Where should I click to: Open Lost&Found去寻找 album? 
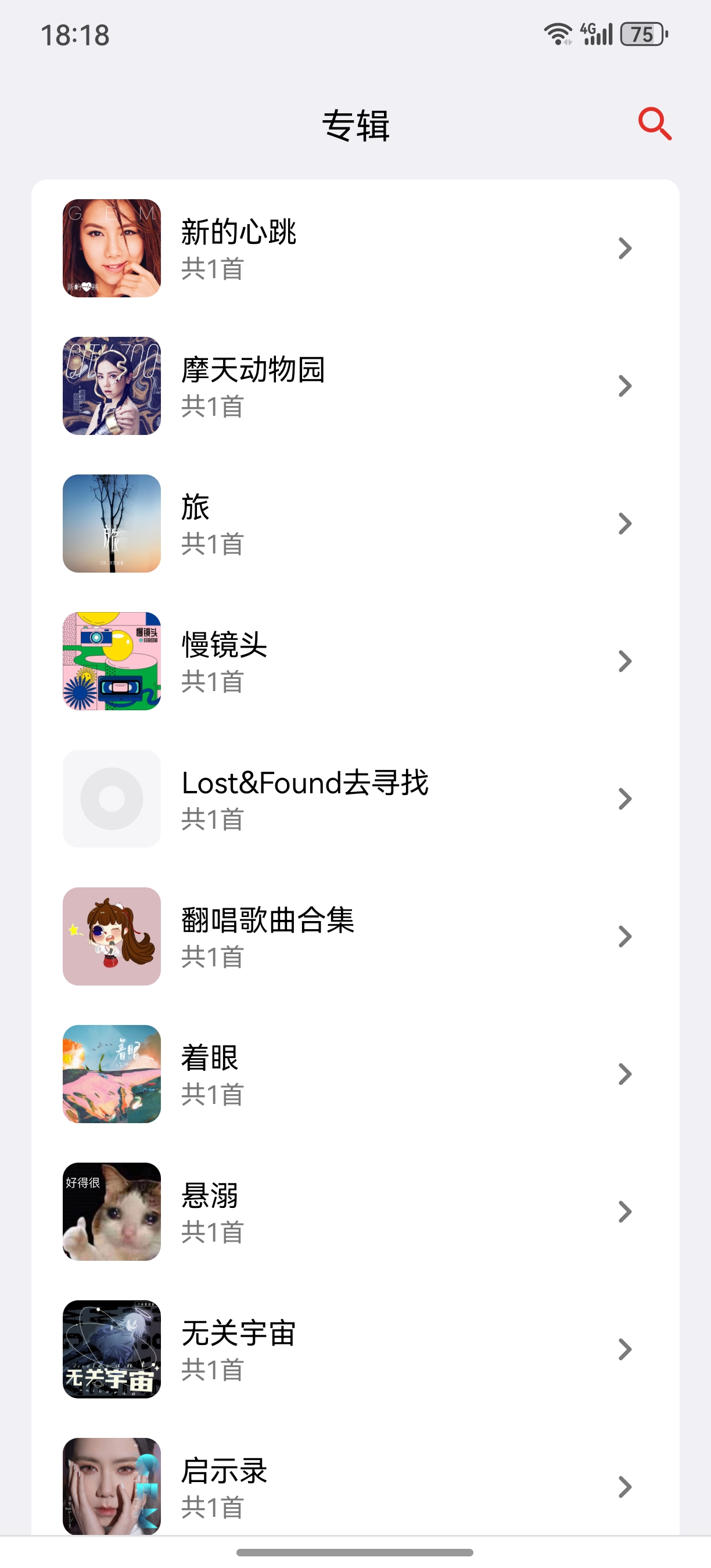coord(355,799)
